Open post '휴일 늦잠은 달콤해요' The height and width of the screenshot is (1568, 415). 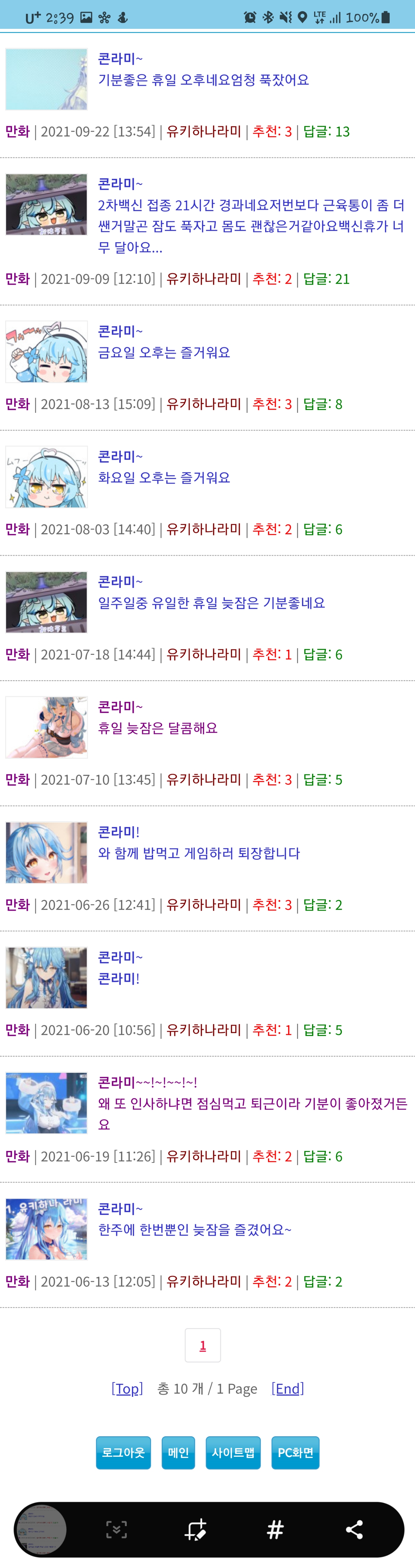pyautogui.click(x=158, y=728)
